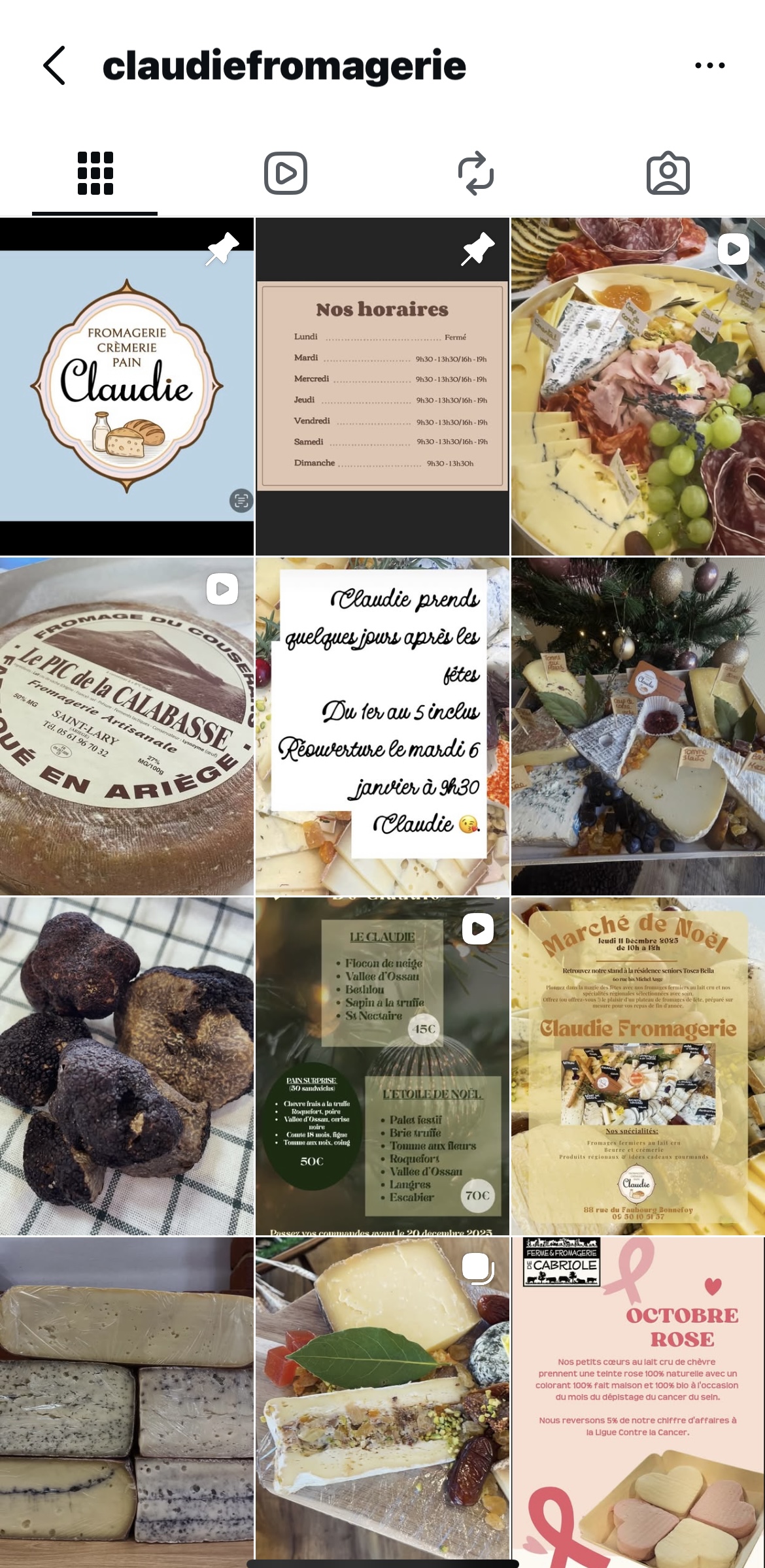Screen dimensions: 765x1568
Task: Open the three-dot overflow menu
Action: point(709,65)
